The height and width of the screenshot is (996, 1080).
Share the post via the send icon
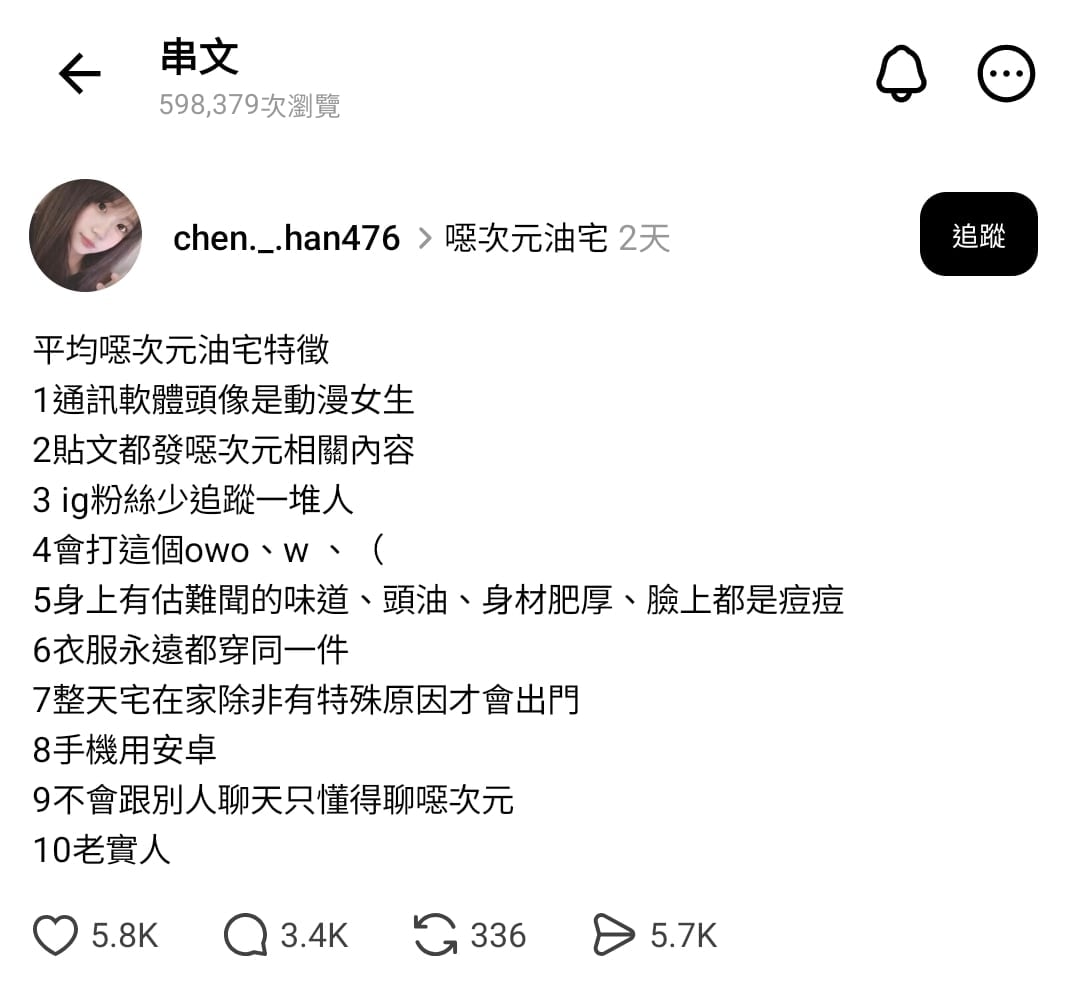tap(613, 936)
